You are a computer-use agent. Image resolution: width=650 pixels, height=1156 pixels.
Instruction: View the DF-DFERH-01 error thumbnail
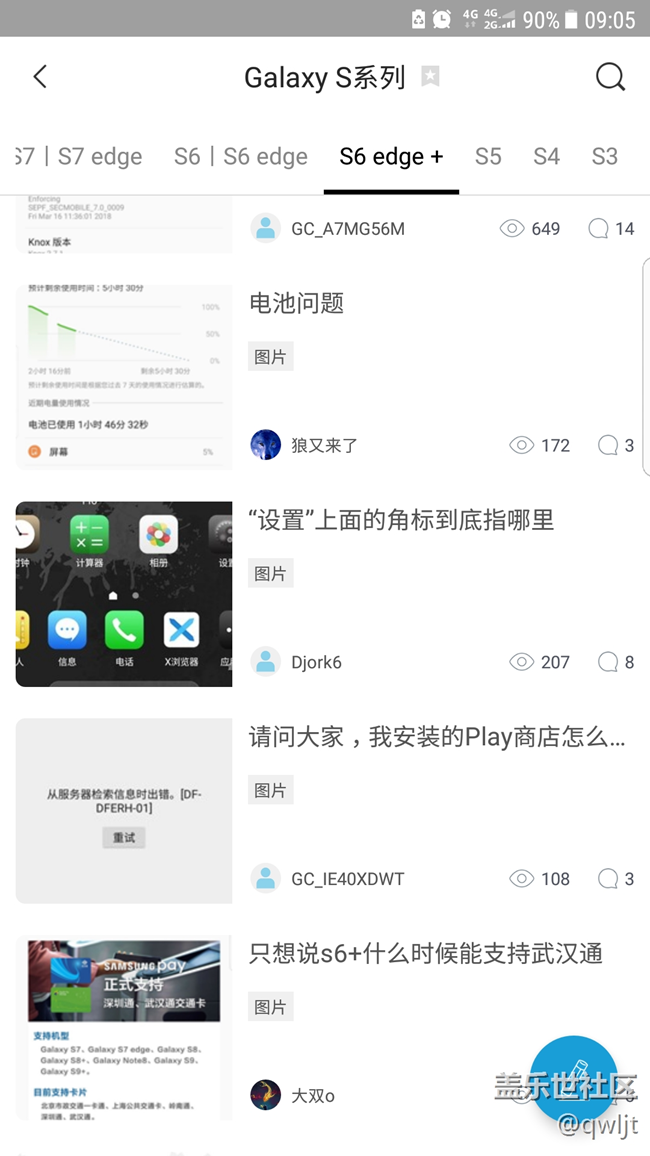click(x=124, y=811)
